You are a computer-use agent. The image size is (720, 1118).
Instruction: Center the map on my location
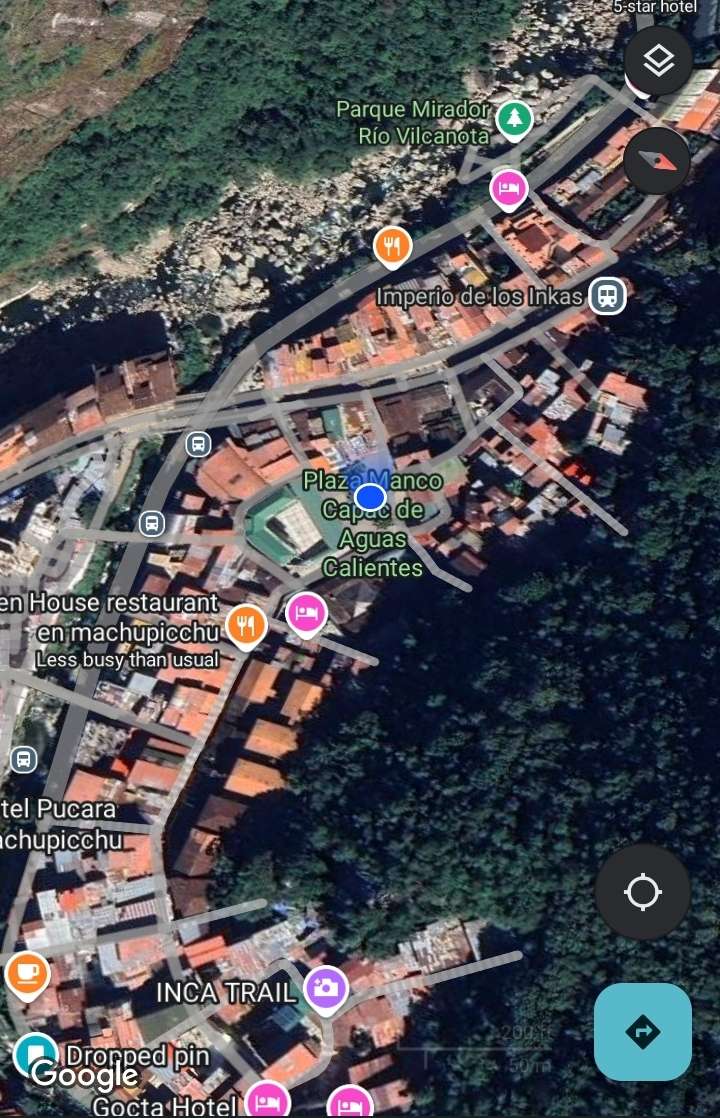(x=642, y=892)
